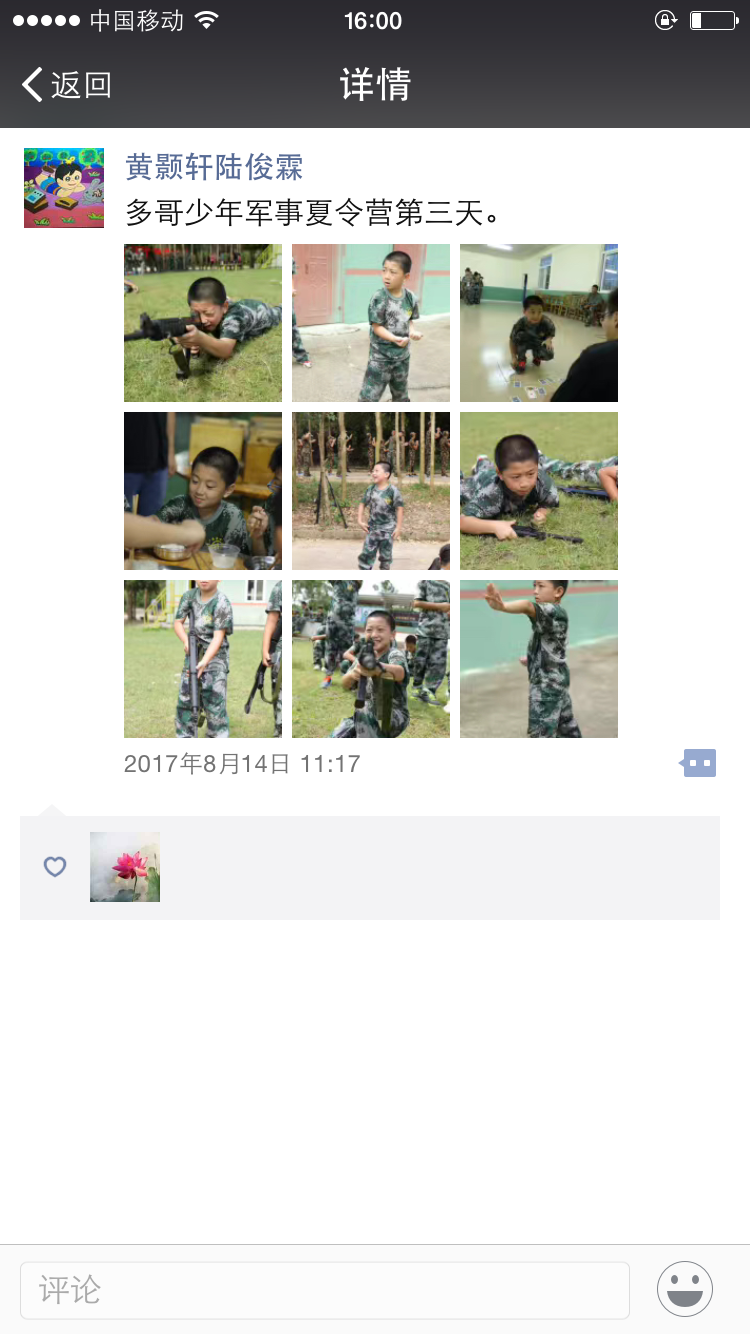The image size is (750, 1334).
Task: Open the emoji smiley picker
Action: click(x=685, y=1290)
